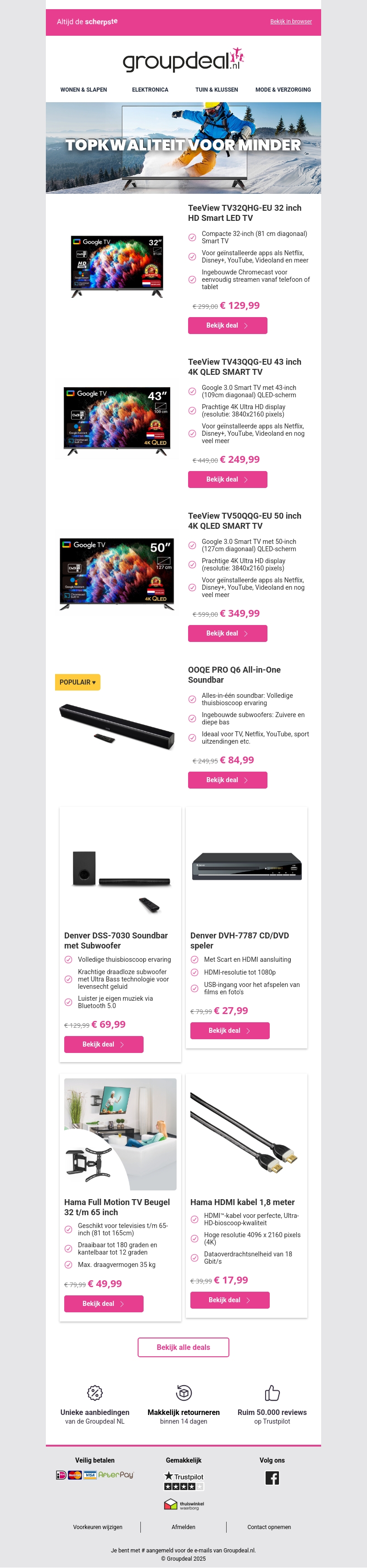Viewport: 367px width, 1568px height.
Task: Open the Wonen & Slapen category
Action: point(83,89)
